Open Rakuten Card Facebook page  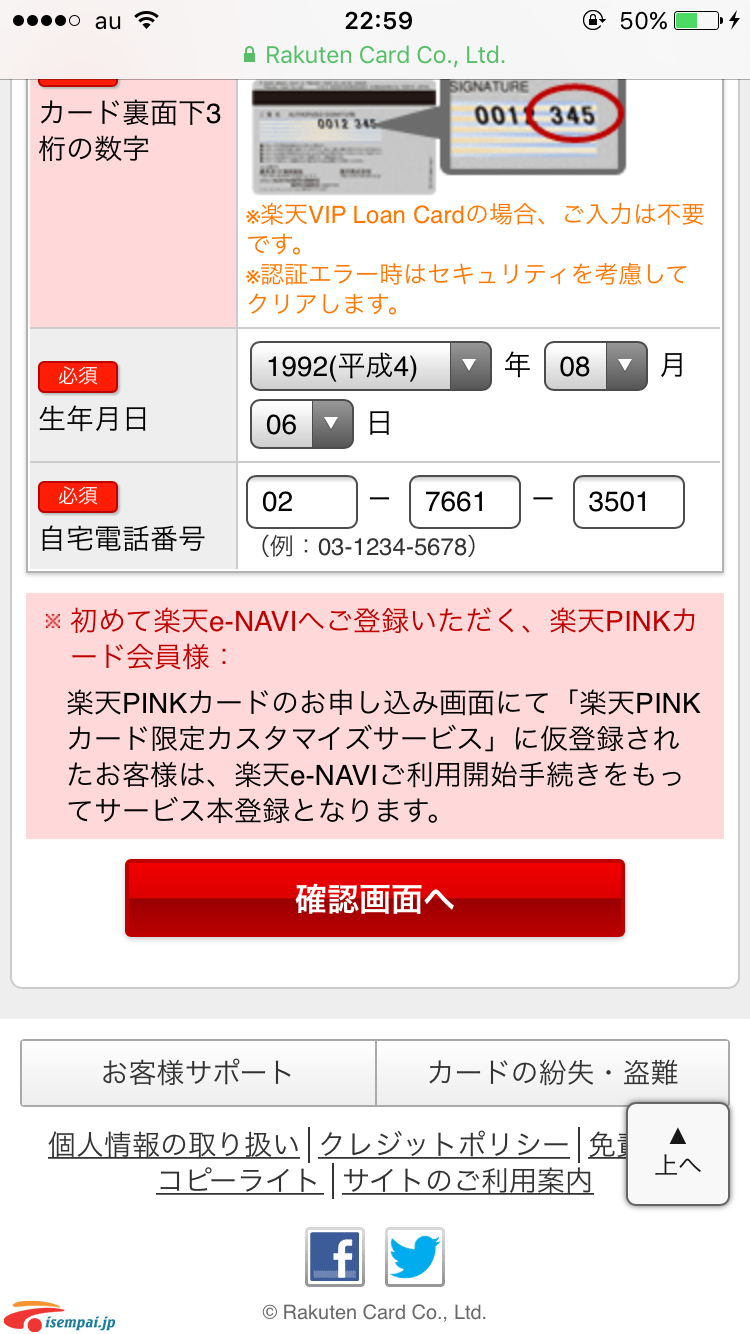coord(335,1257)
